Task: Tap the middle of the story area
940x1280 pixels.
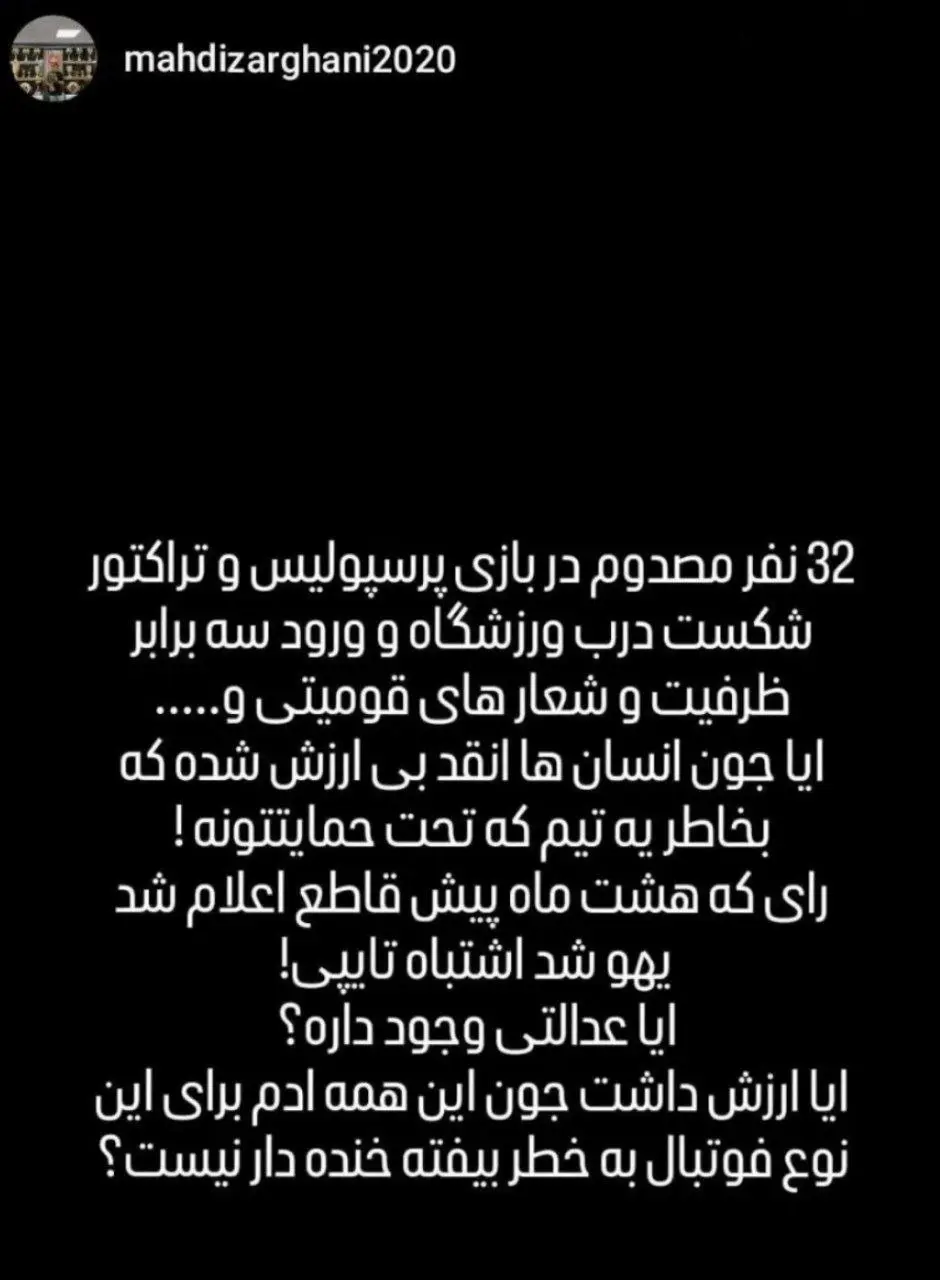Action: 470,640
